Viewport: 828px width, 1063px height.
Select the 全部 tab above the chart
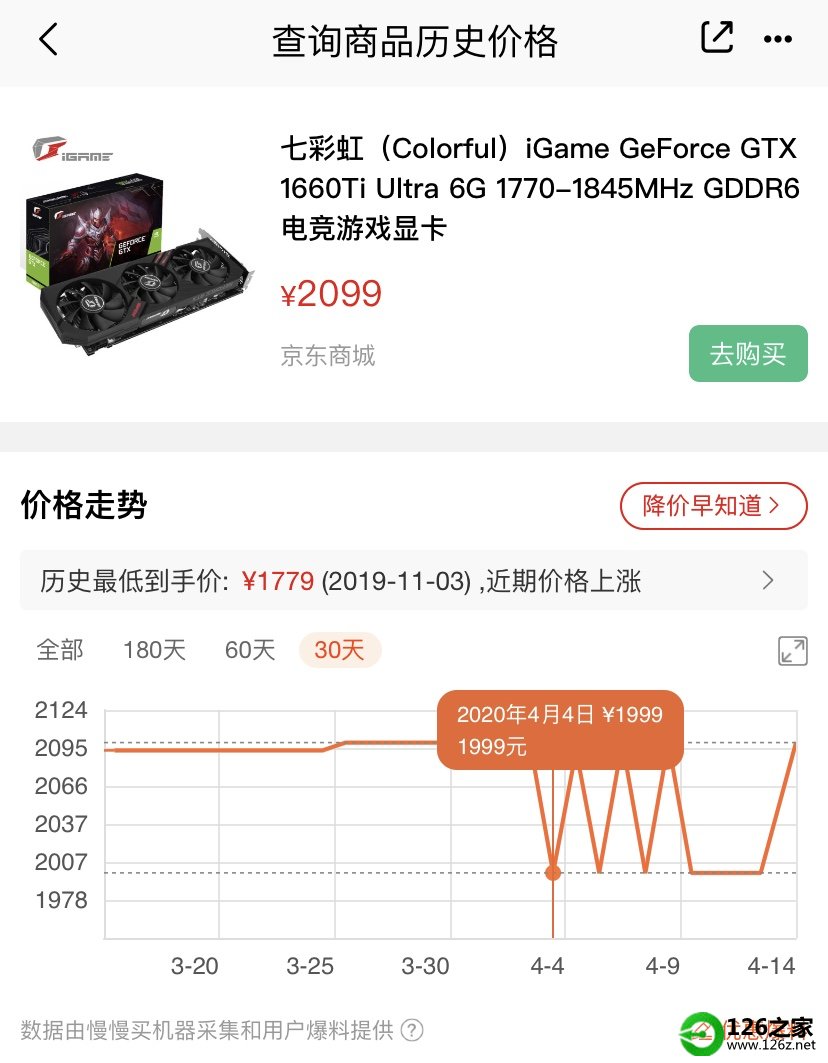click(x=60, y=650)
